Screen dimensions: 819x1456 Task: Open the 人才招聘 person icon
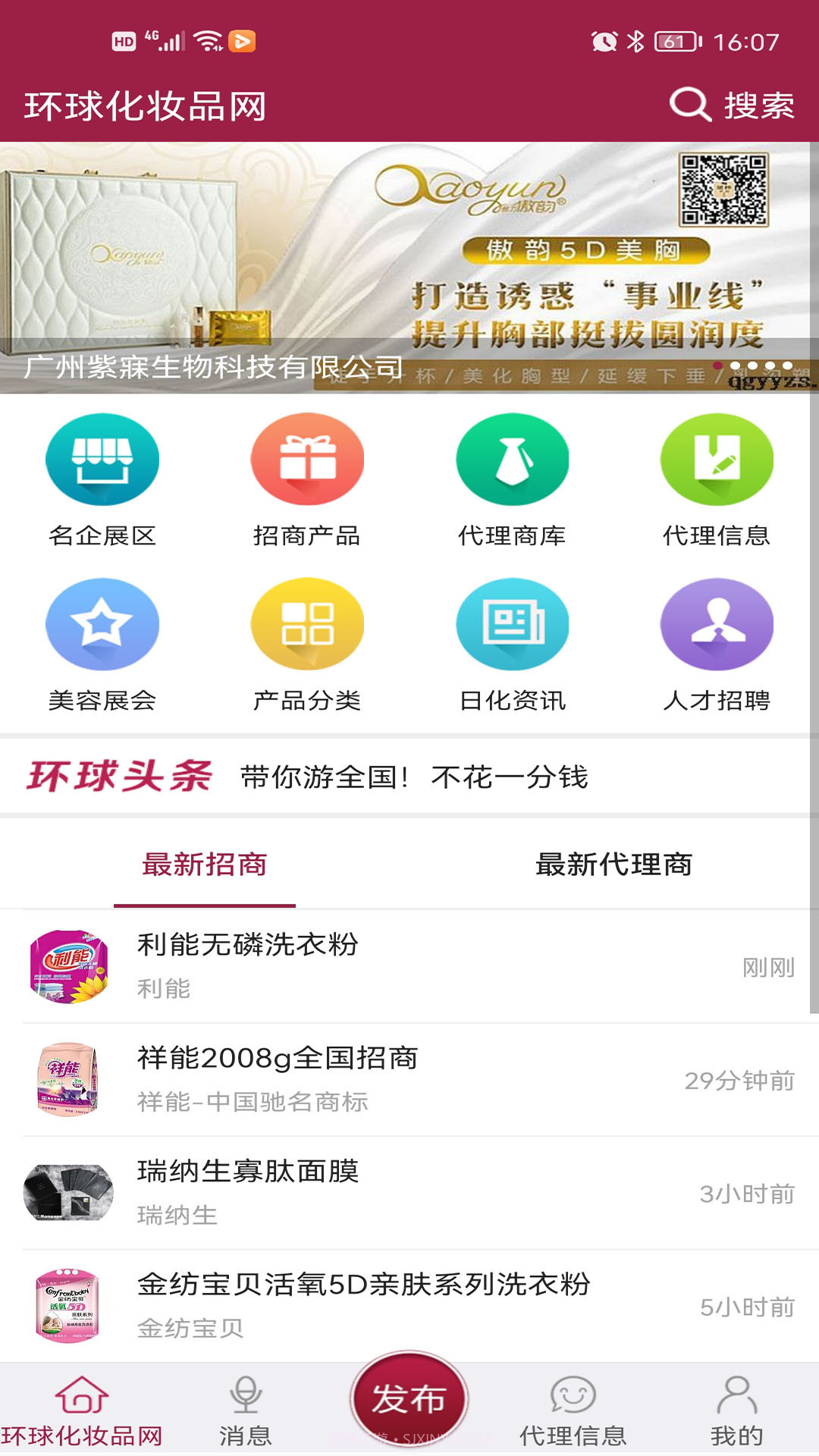tap(715, 626)
